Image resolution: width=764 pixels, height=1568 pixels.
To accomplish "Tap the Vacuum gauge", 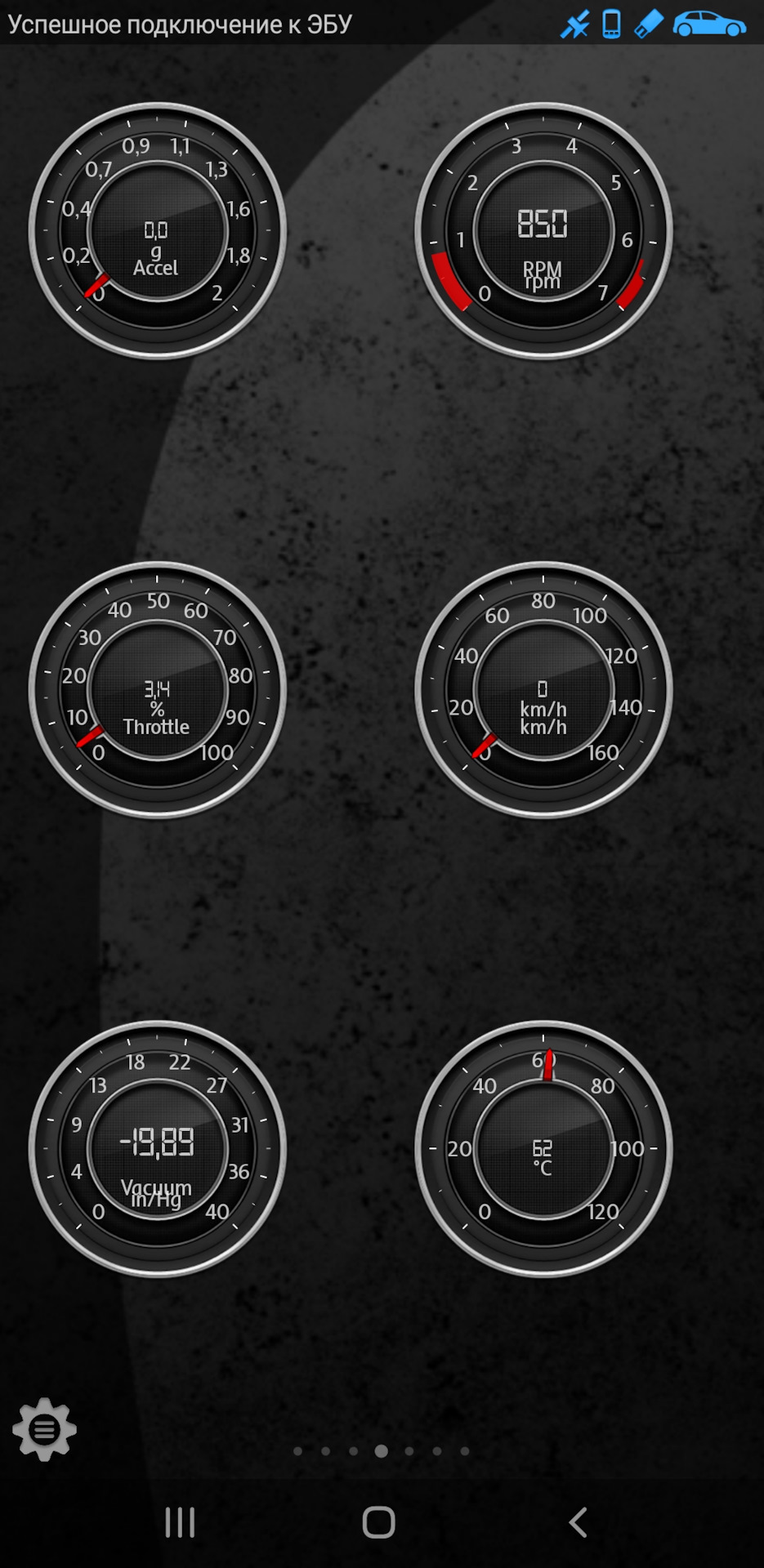I will click(157, 1149).
